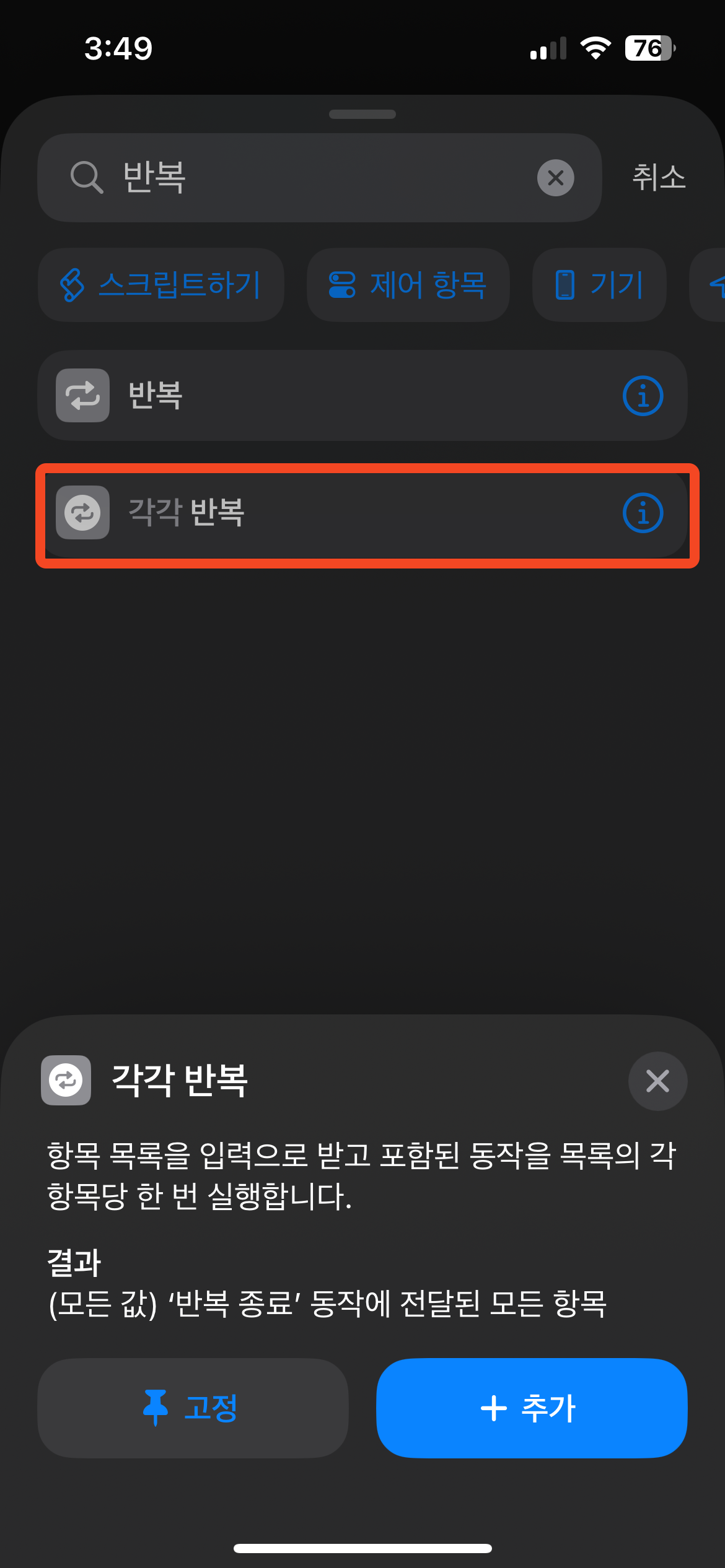Show info for the 각각 반복 action

643,513
